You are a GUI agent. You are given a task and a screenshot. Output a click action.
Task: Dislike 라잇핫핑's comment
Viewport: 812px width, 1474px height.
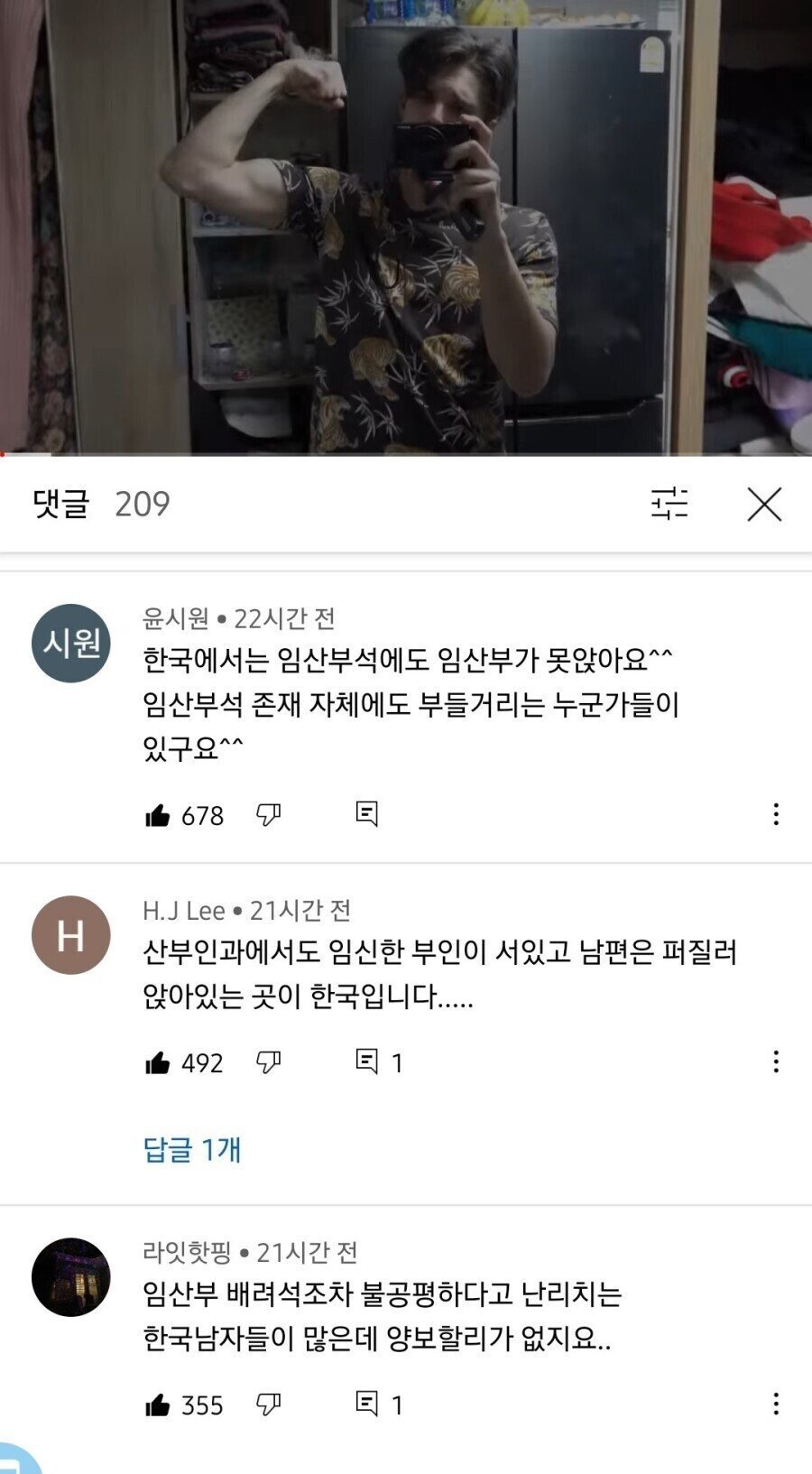268,1404
